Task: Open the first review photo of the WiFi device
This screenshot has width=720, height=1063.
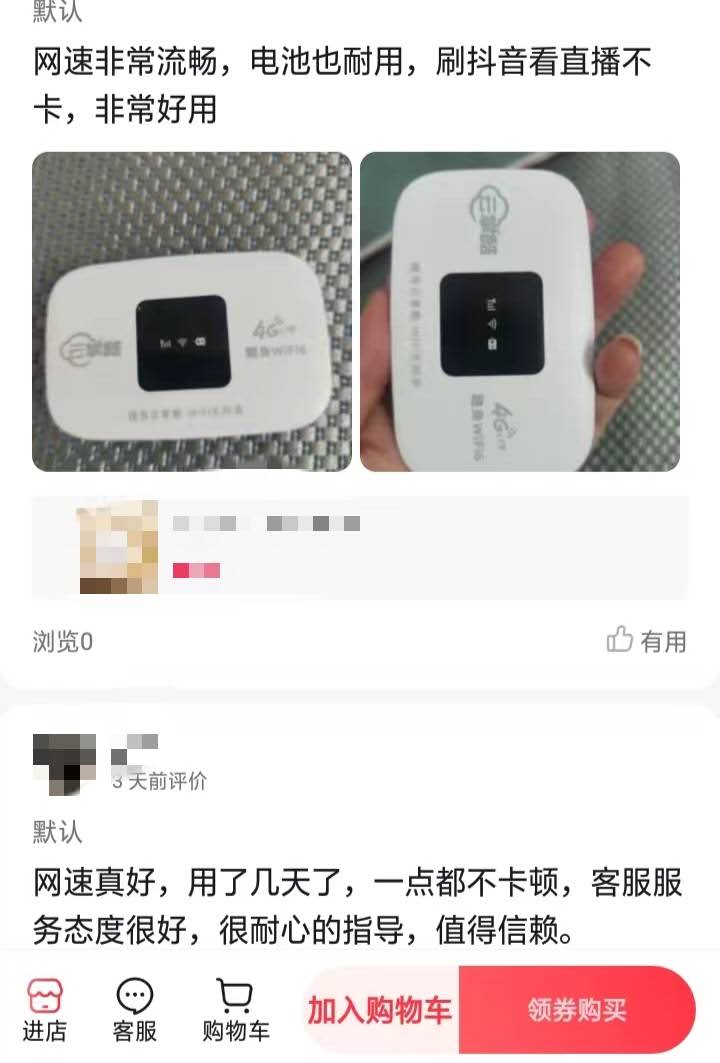Action: tap(192, 311)
